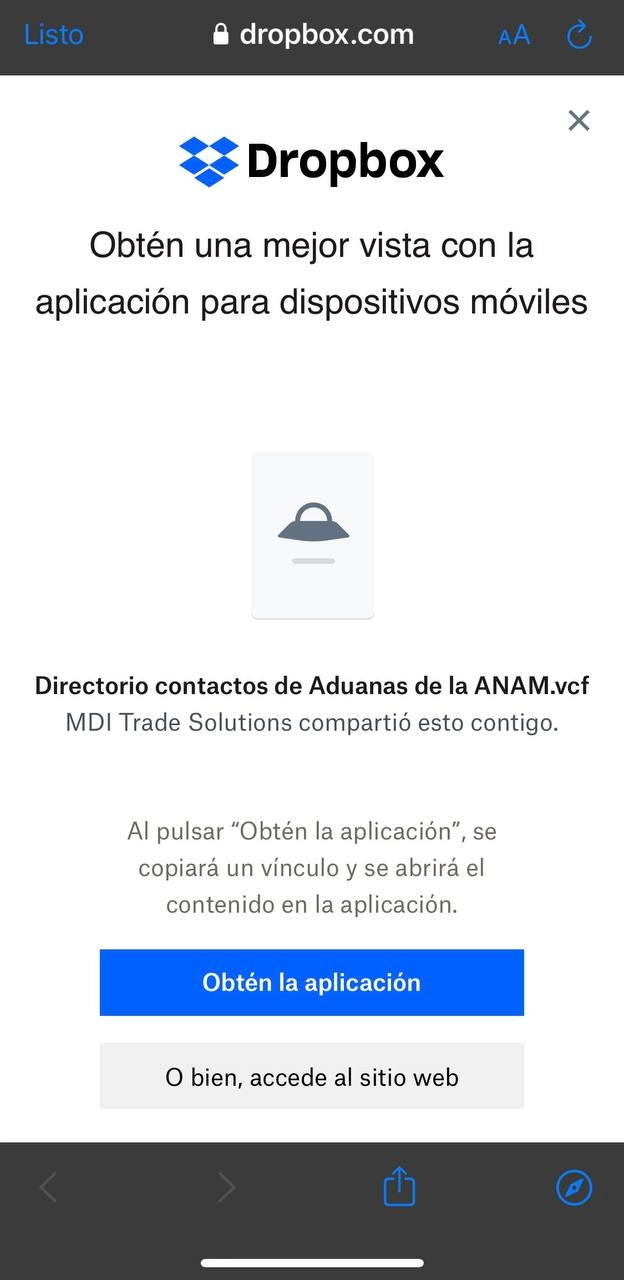The image size is (624, 1280).
Task: Open the page in Safari
Action: pyautogui.click(x=574, y=1188)
